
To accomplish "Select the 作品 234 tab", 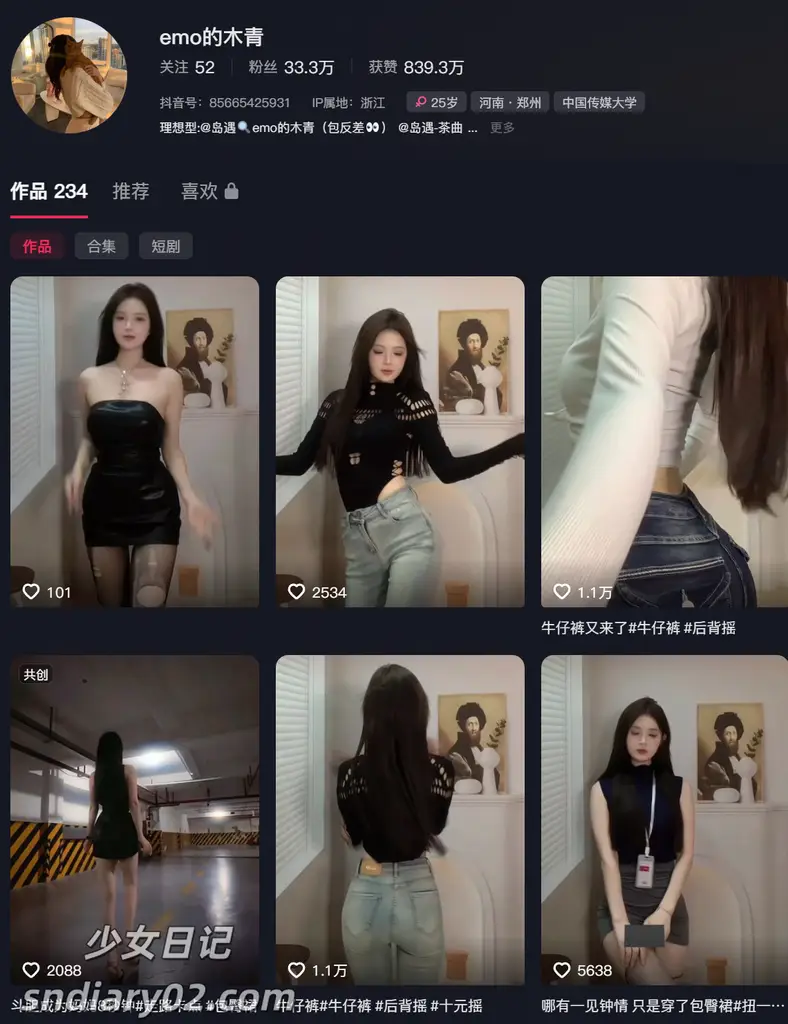I will pos(49,191).
